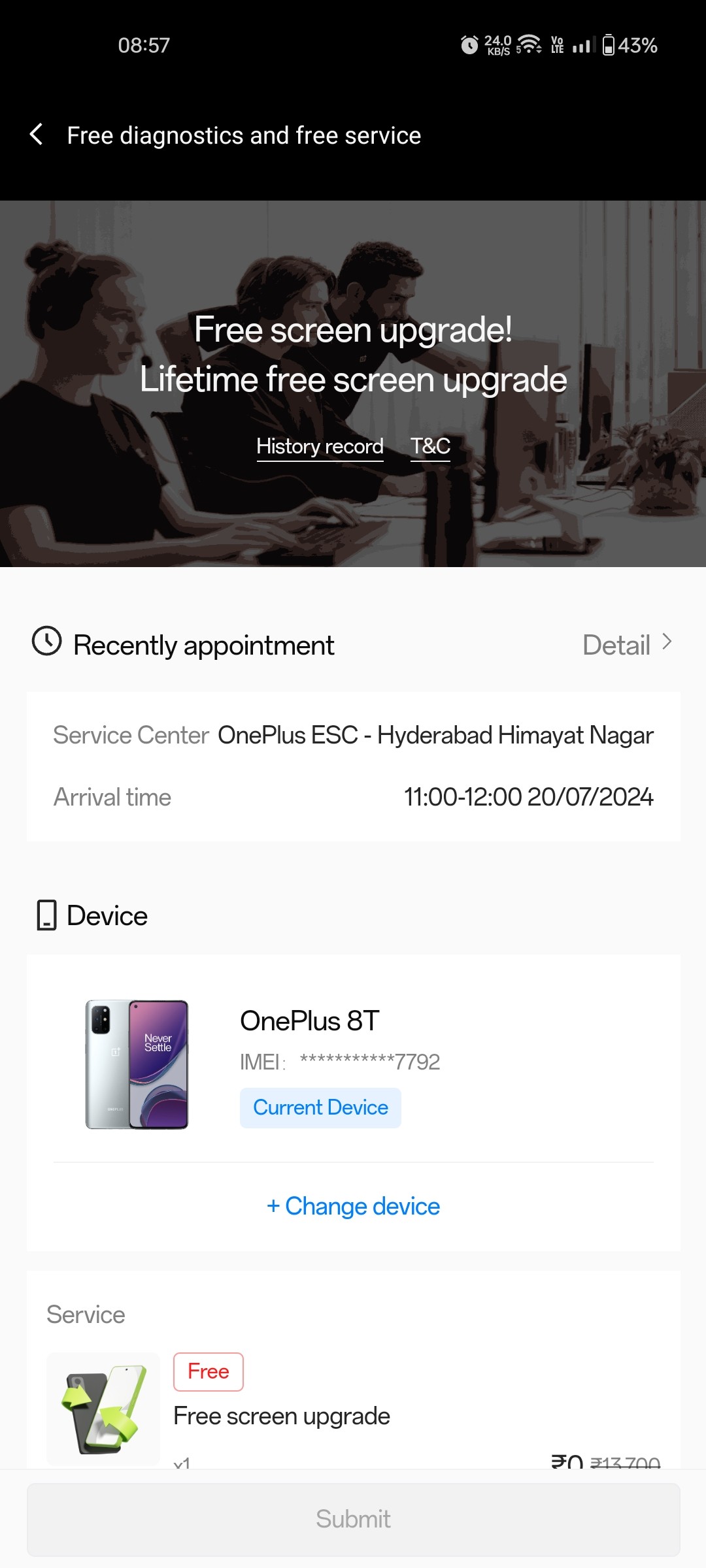Switch to the T&C section

point(429,446)
